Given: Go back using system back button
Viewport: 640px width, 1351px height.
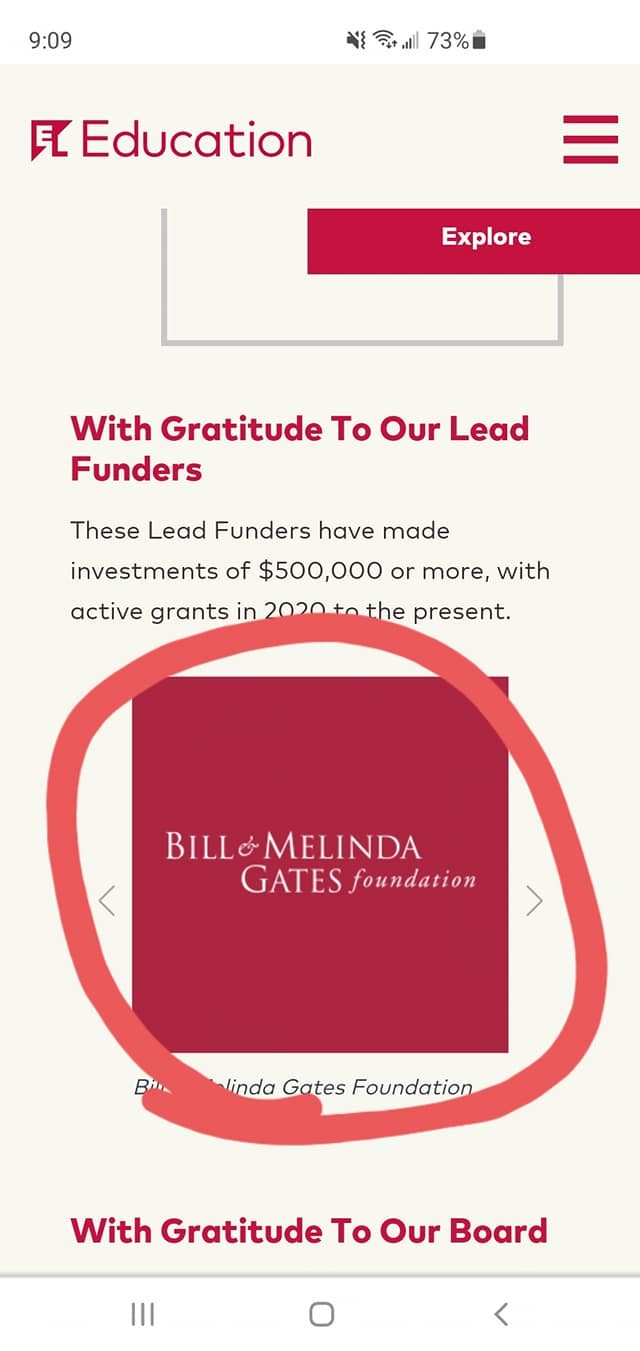Looking at the screenshot, I should [501, 1313].
